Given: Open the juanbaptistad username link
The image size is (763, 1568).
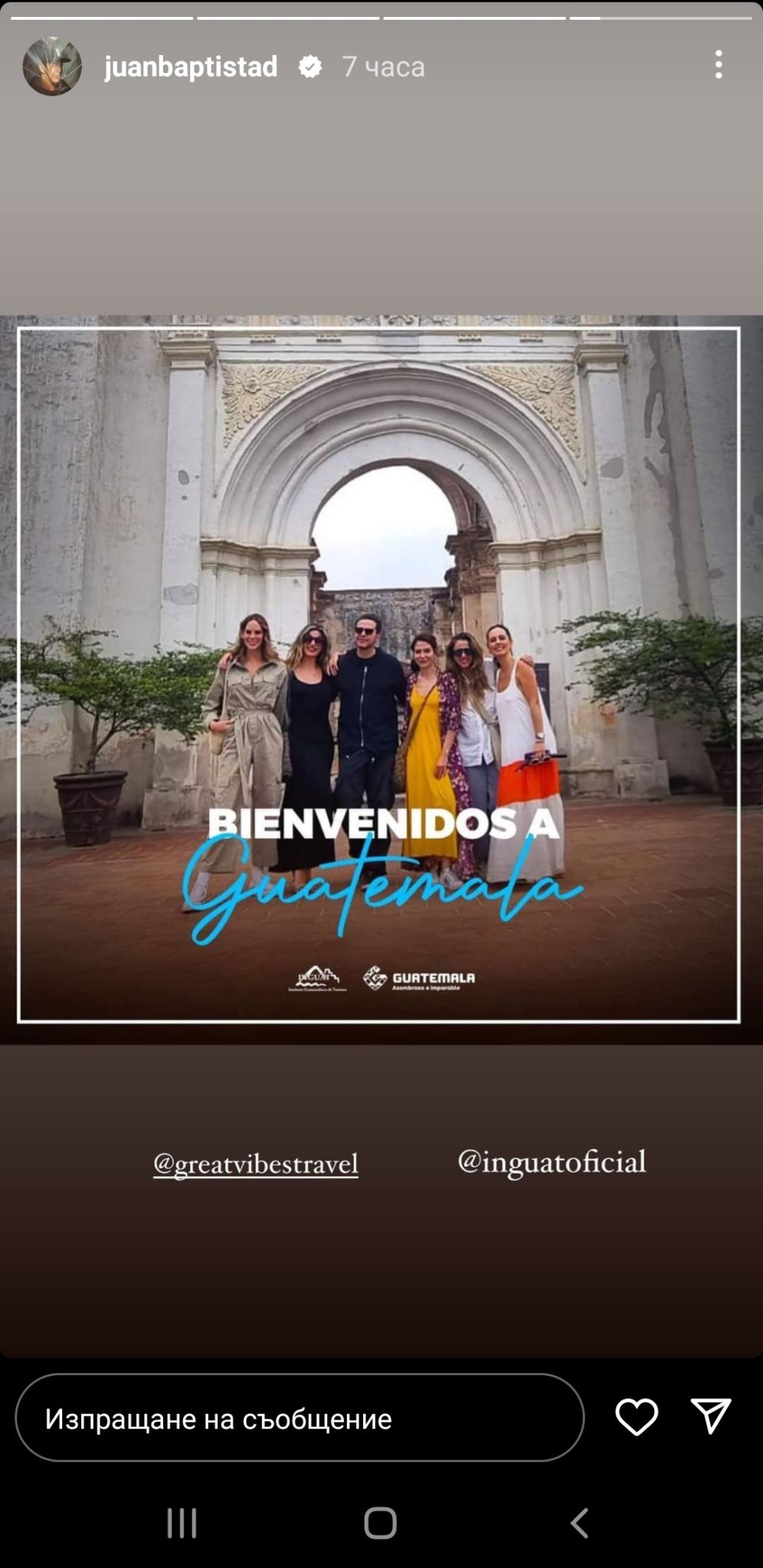Looking at the screenshot, I should coord(191,67).
